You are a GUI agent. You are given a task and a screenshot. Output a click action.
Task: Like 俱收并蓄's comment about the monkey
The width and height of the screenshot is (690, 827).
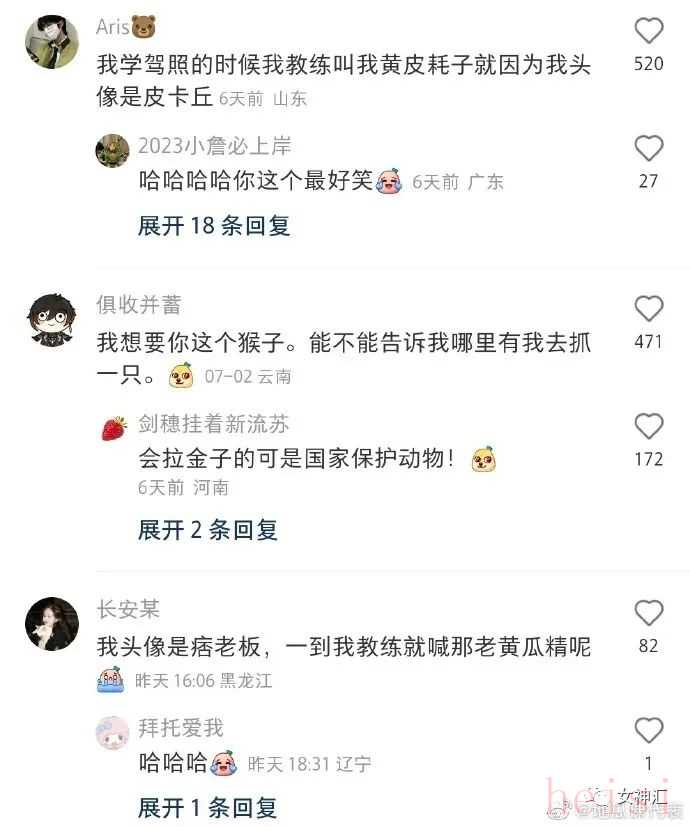click(x=649, y=309)
